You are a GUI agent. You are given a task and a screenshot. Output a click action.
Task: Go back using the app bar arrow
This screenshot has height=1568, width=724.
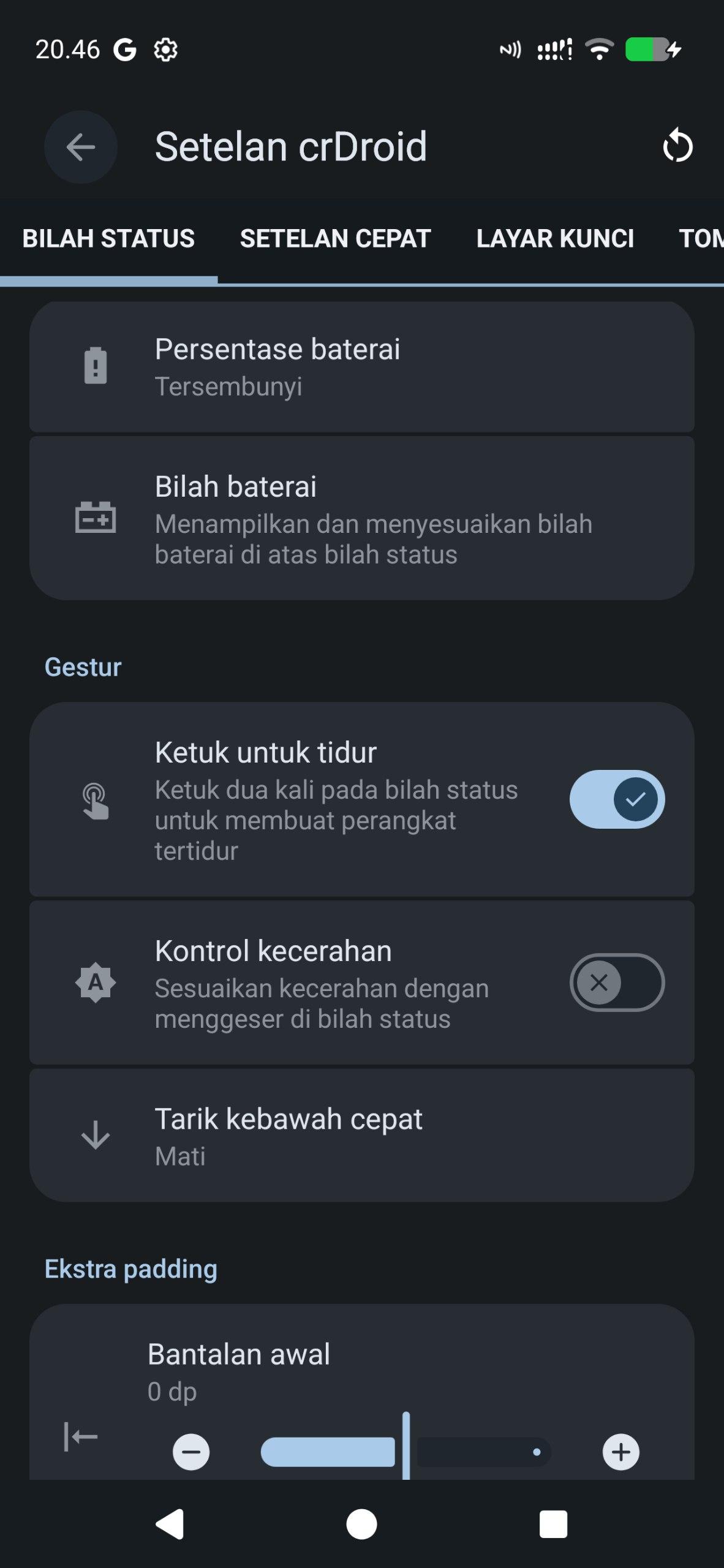coord(80,147)
